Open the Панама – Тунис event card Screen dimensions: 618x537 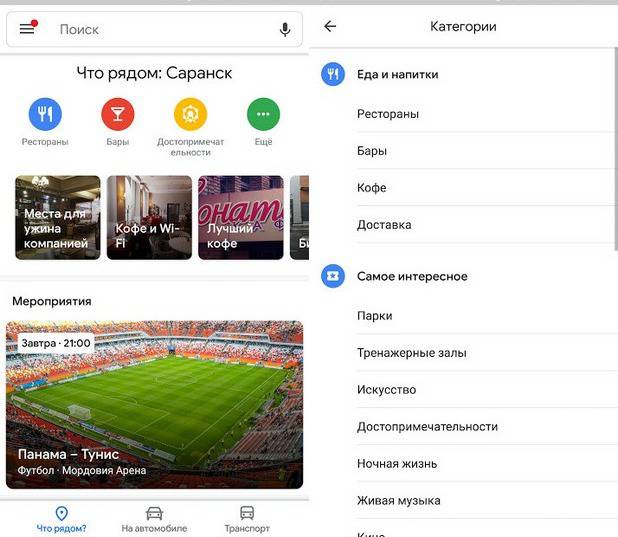pos(154,404)
